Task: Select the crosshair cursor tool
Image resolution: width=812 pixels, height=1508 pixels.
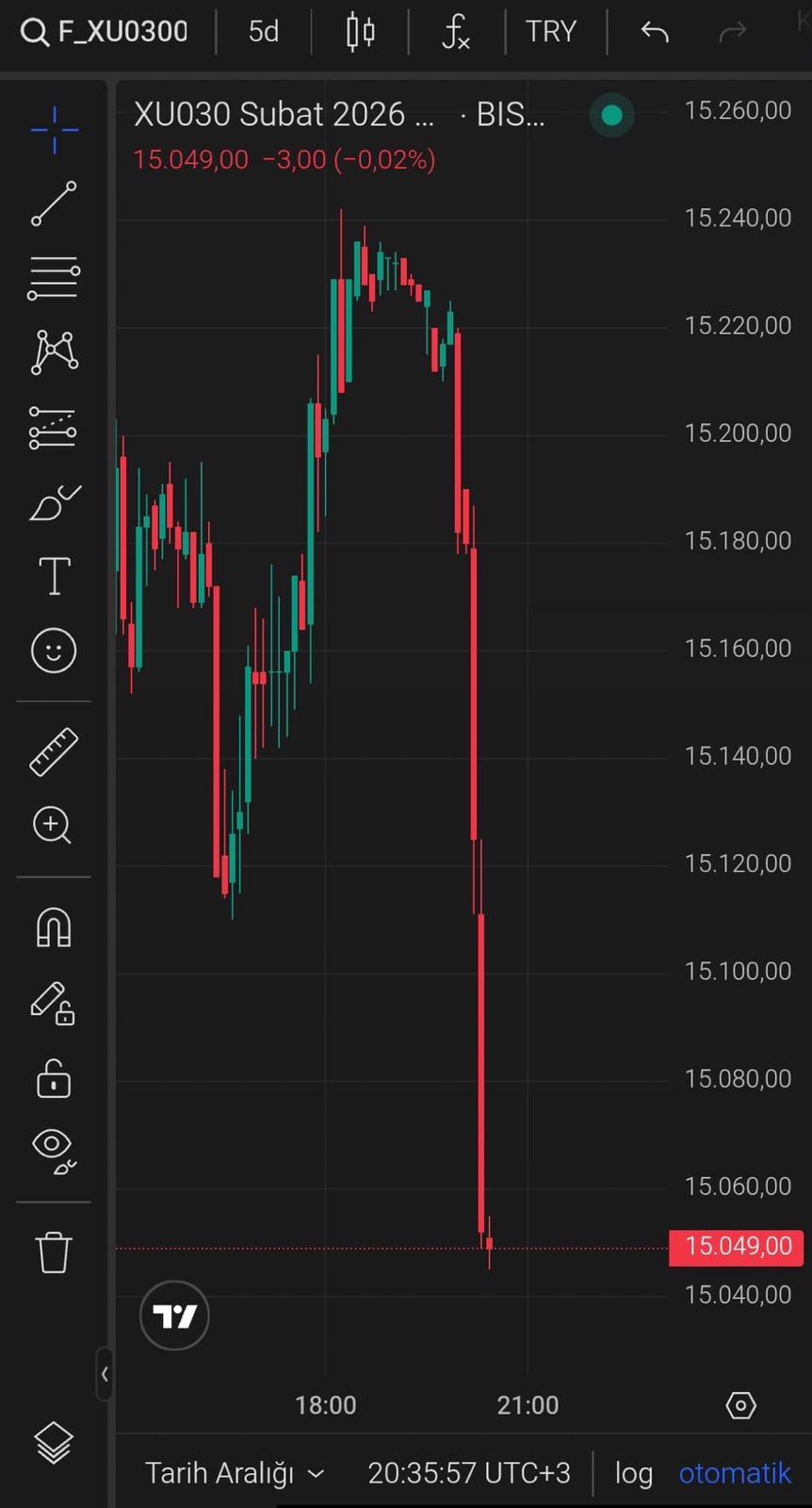Action: (54, 130)
